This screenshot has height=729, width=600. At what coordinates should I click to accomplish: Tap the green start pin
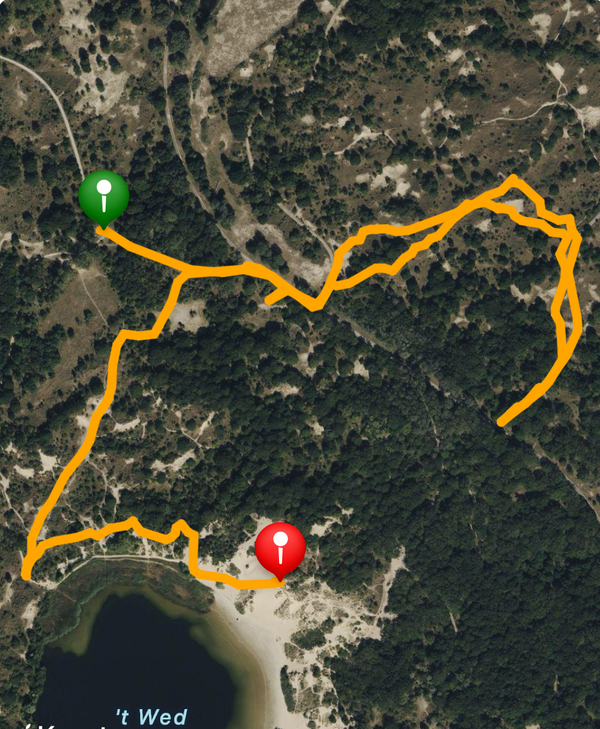103,193
